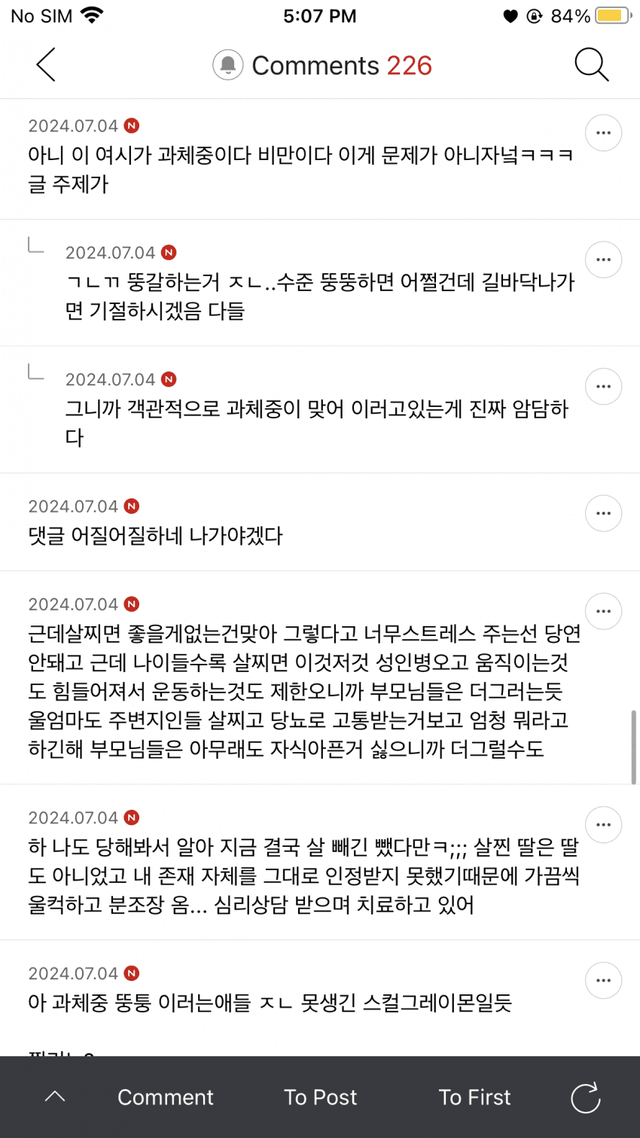Open options for comment starting '아 과체중 뚱퉁'
Screen dimensions: 640x1138
tap(602, 979)
